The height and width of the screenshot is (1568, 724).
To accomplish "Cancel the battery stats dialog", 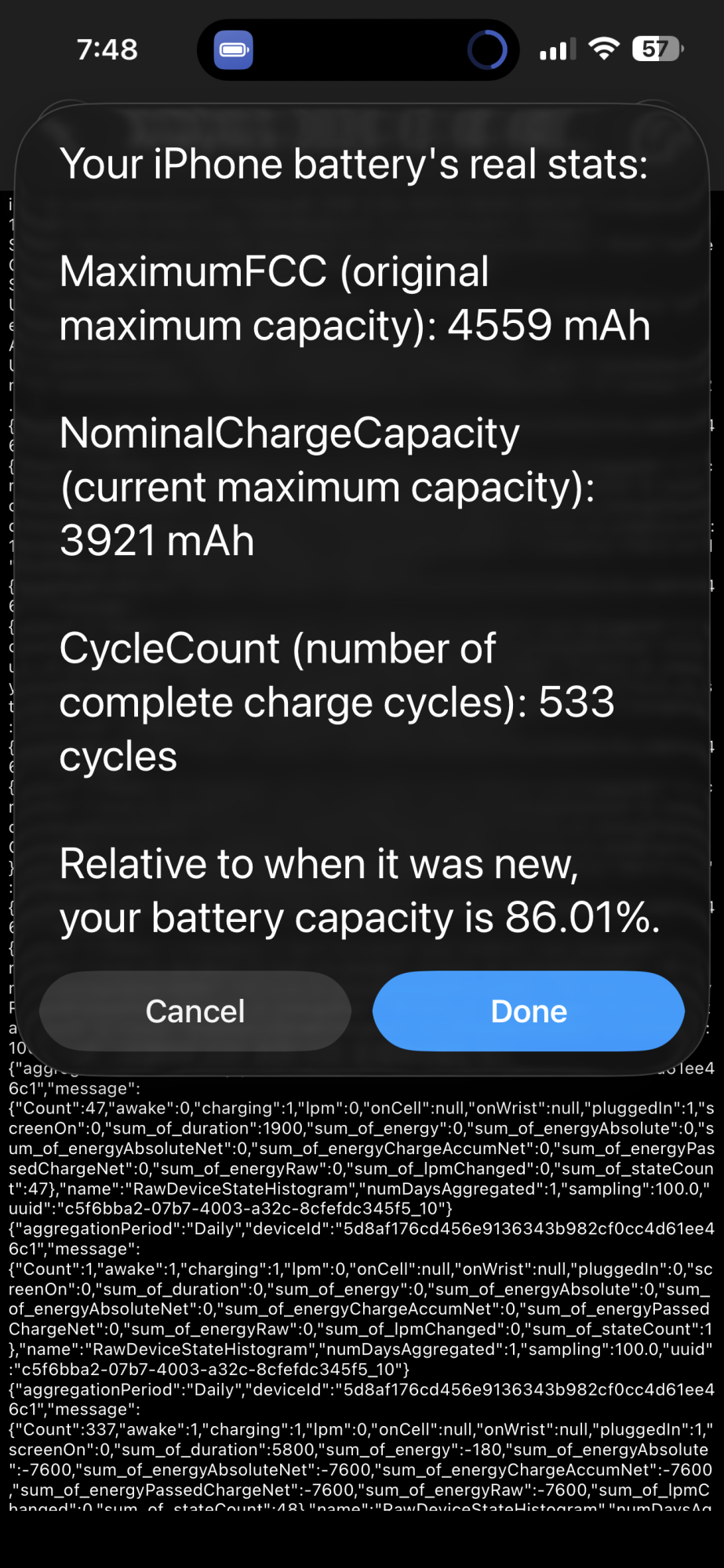I will coord(195,1011).
